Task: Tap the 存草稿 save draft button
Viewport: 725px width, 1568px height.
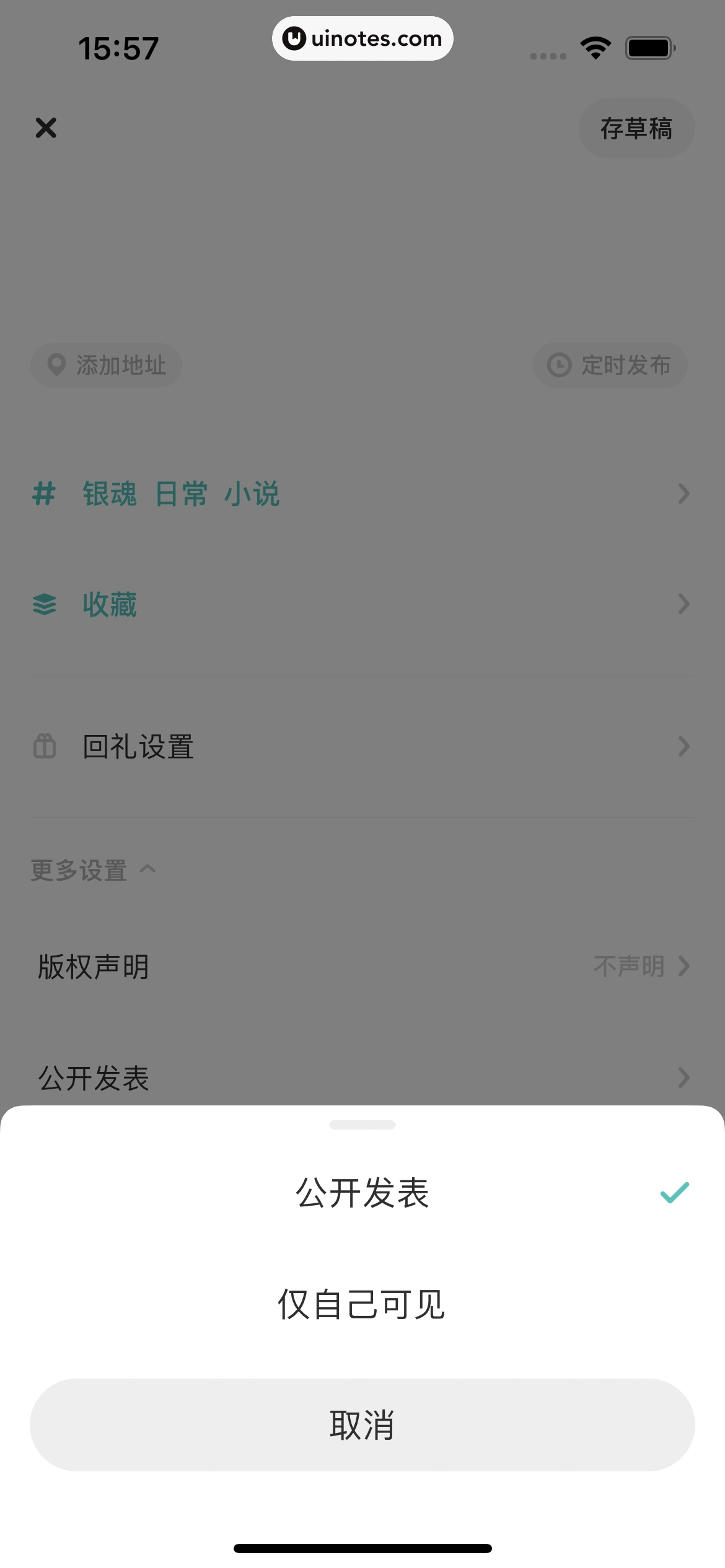Action: (x=636, y=128)
